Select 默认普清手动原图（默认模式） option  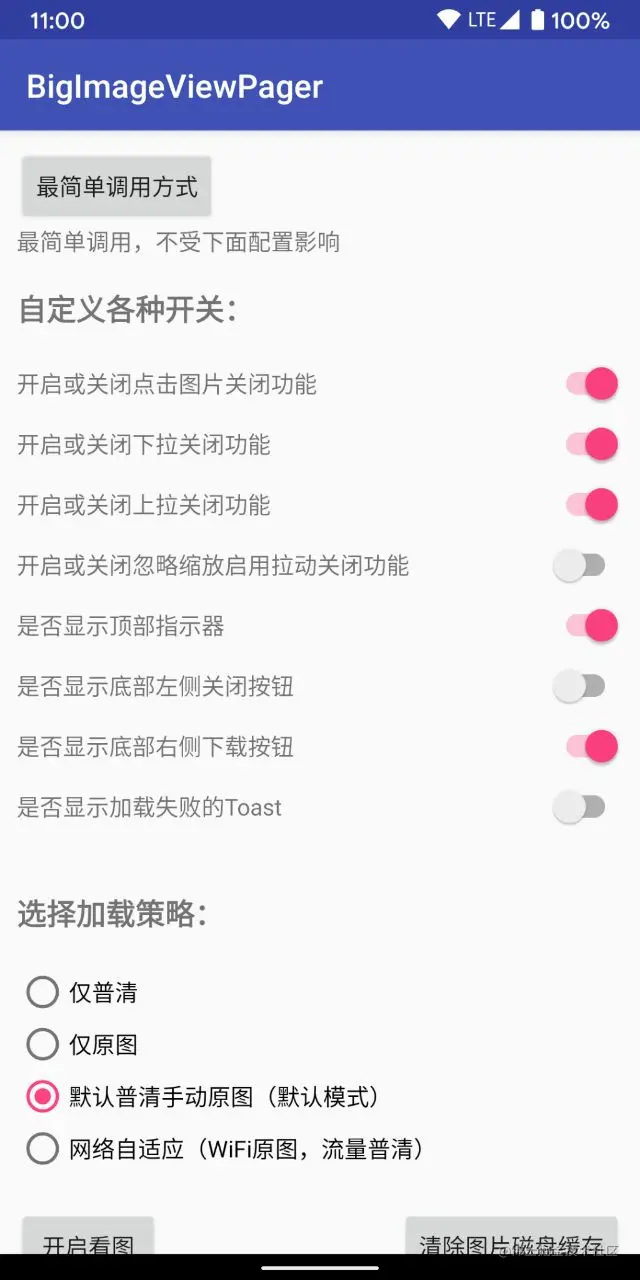coord(43,1097)
